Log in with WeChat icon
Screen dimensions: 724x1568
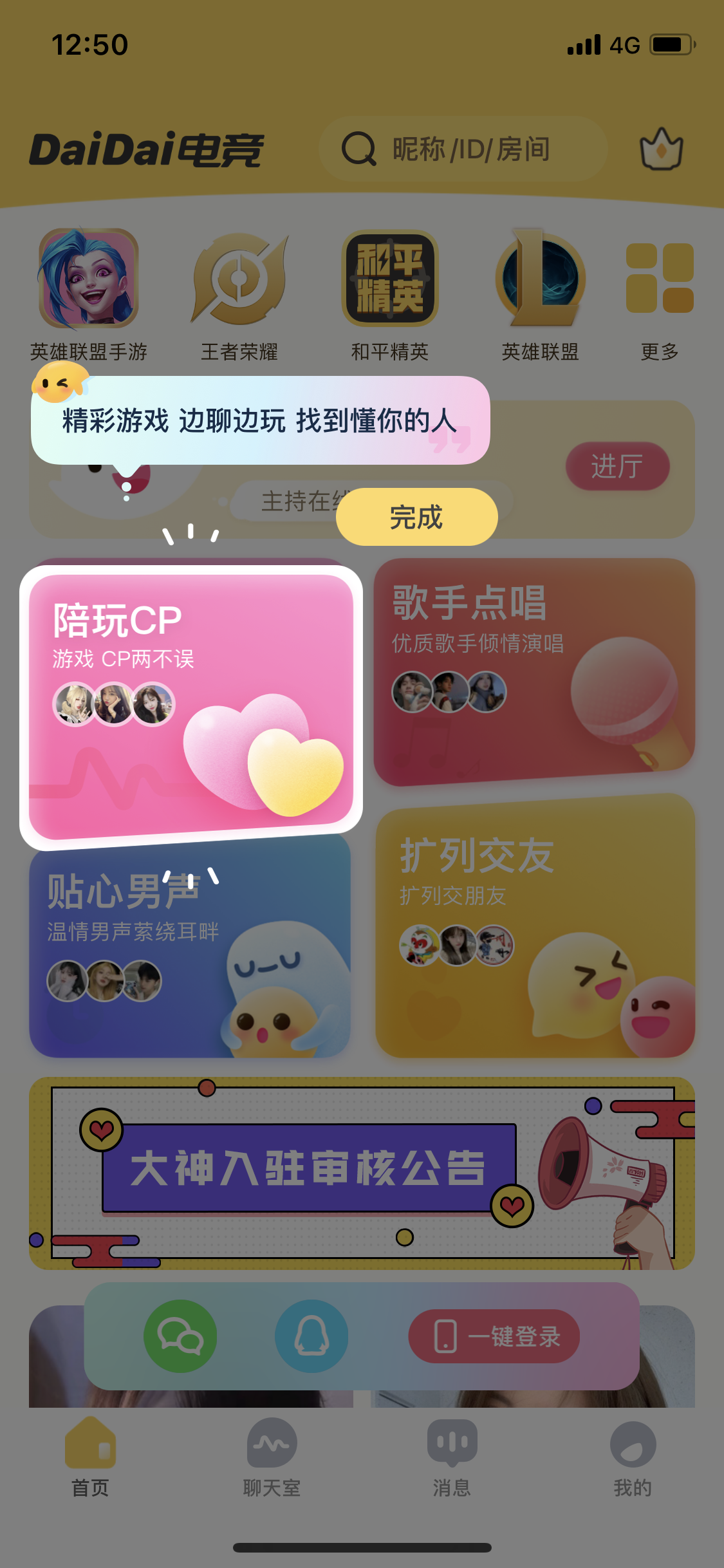point(180,1336)
